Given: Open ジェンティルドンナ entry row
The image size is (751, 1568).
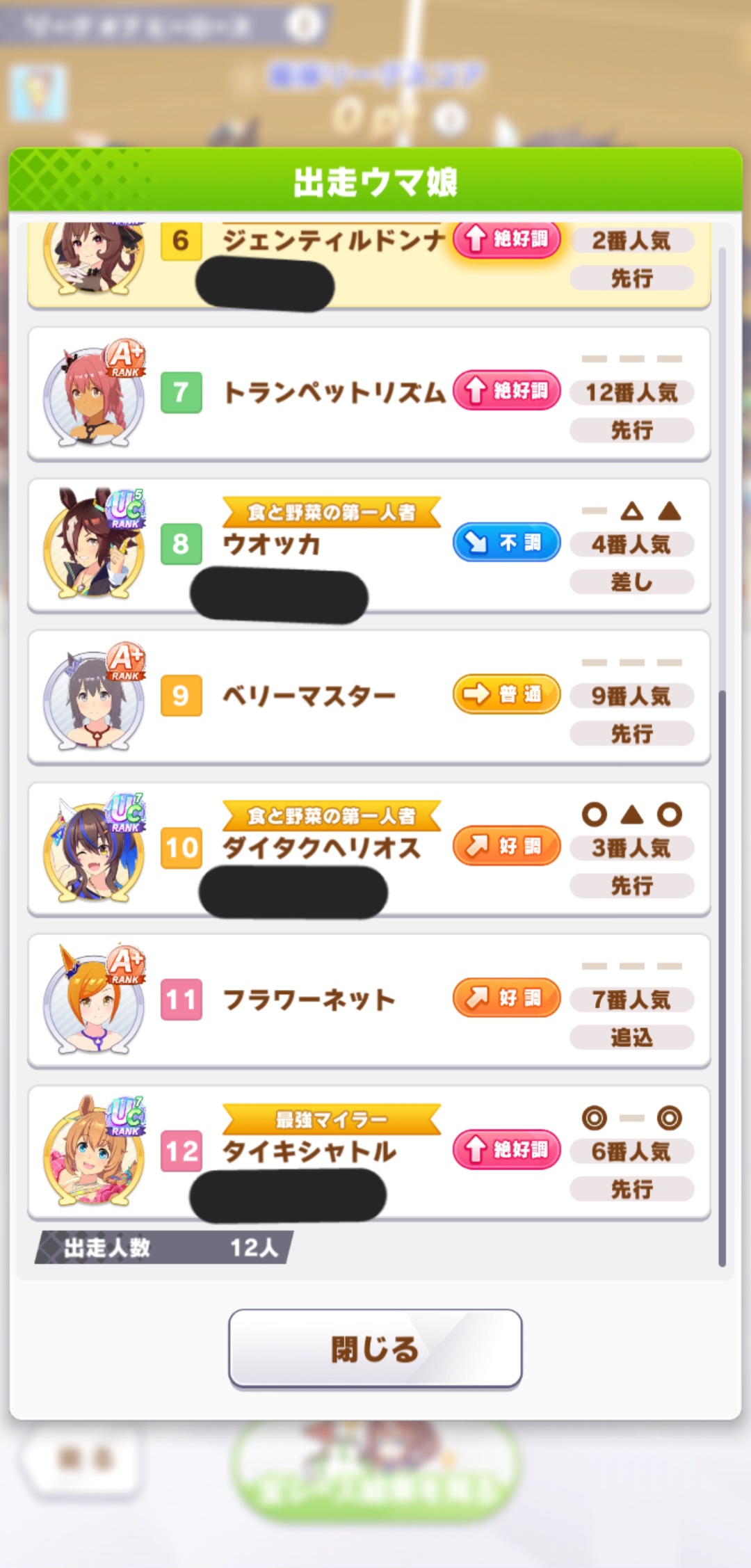Looking at the screenshot, I should pyautogui.click(x=369, y=266).
